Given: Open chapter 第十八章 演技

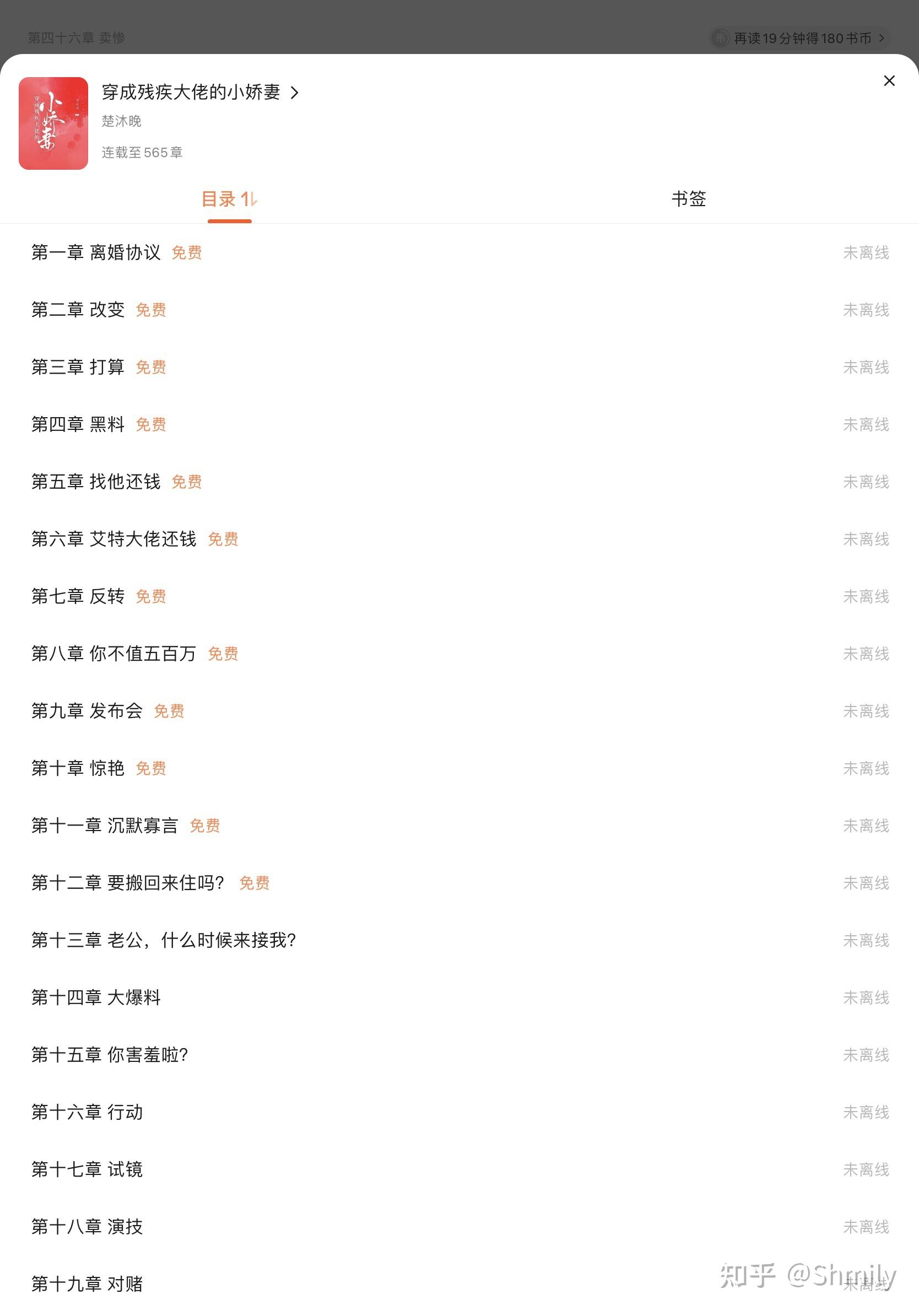Looking at the screenshot, I should [87, 1227].
